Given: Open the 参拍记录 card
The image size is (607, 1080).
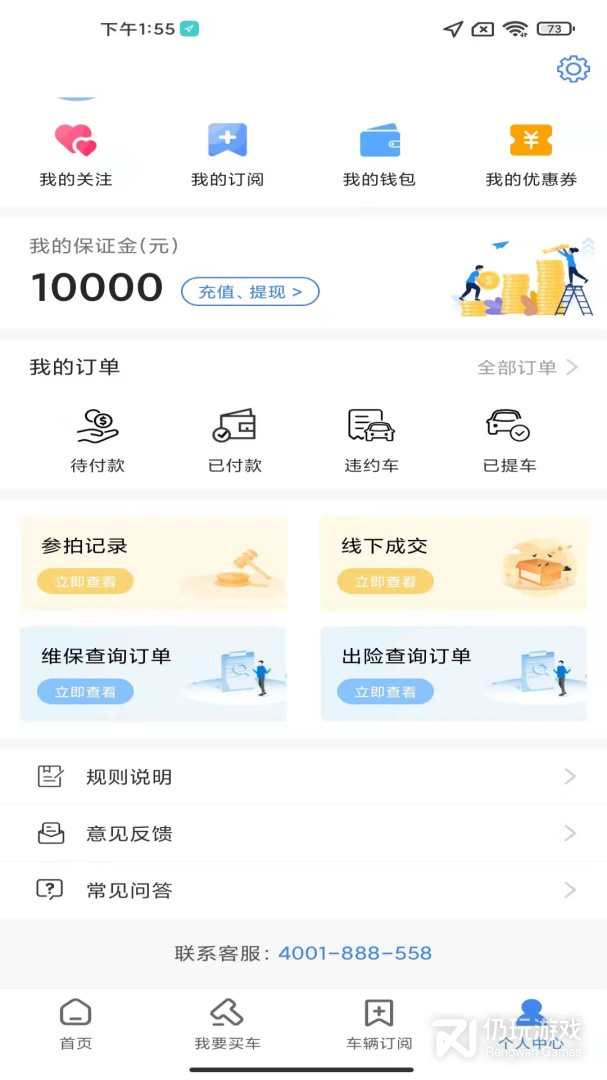Looking at the screenshot, I should [153, 563].
